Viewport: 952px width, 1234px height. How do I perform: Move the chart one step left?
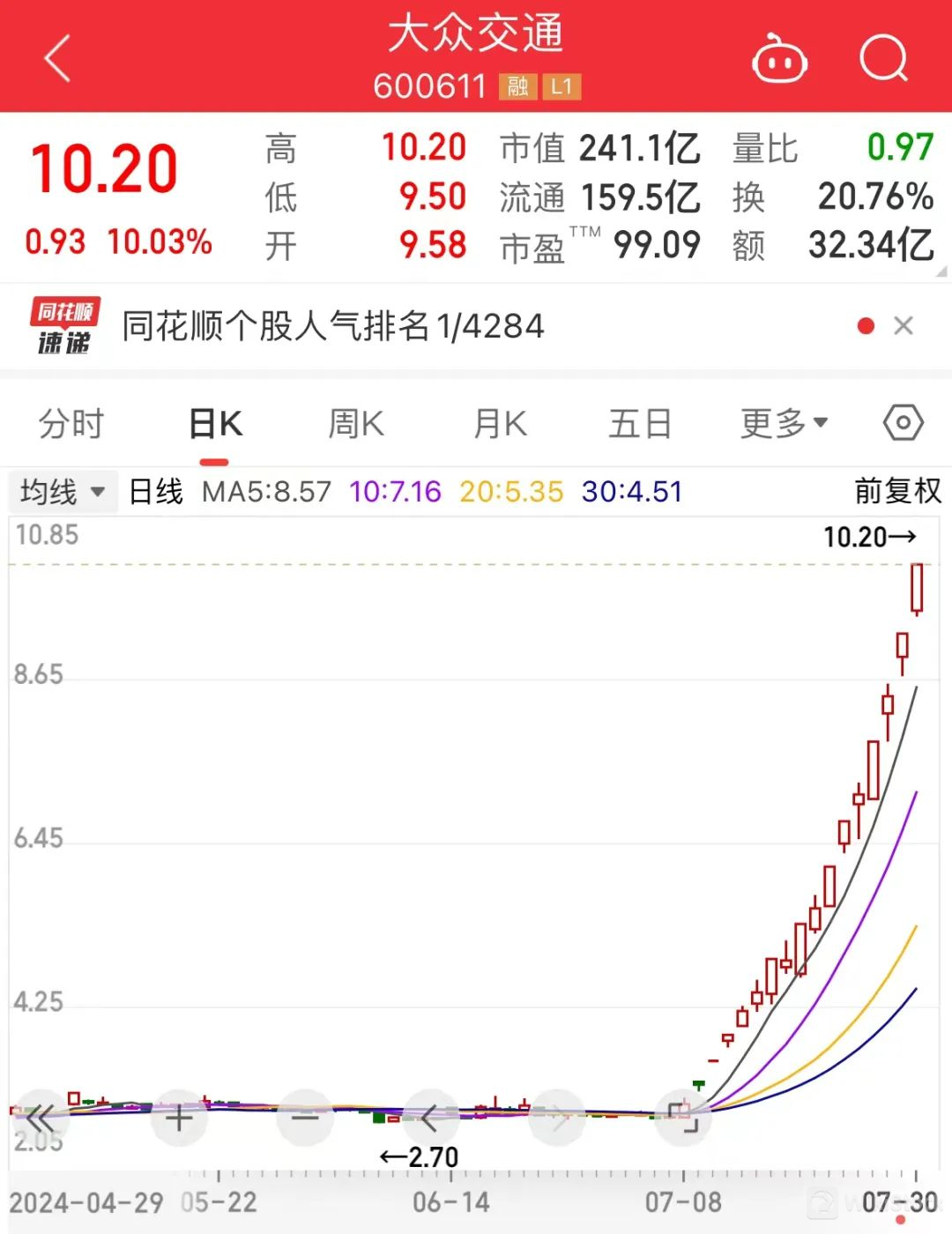click(x=430, y=1118)
